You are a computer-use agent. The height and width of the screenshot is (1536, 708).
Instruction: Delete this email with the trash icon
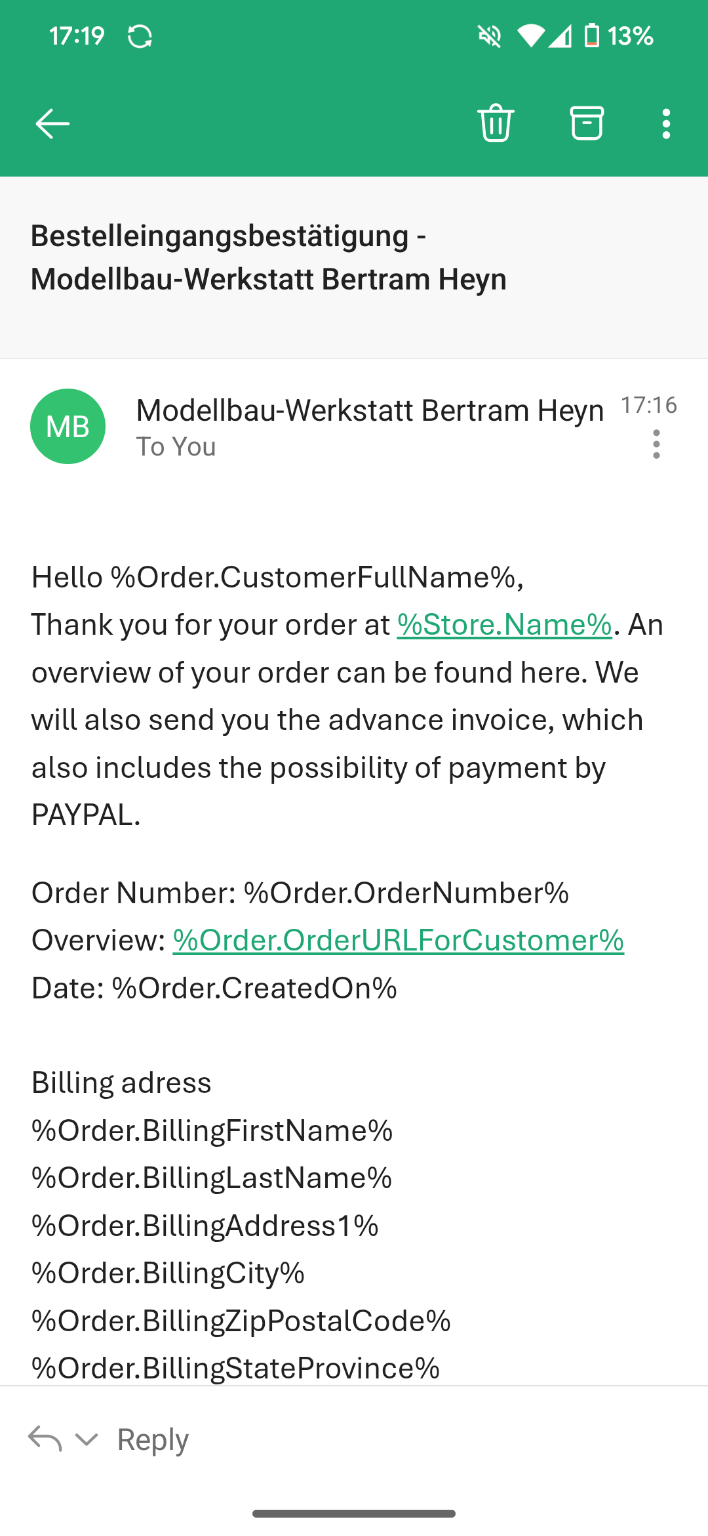click(x=496, y=124)
